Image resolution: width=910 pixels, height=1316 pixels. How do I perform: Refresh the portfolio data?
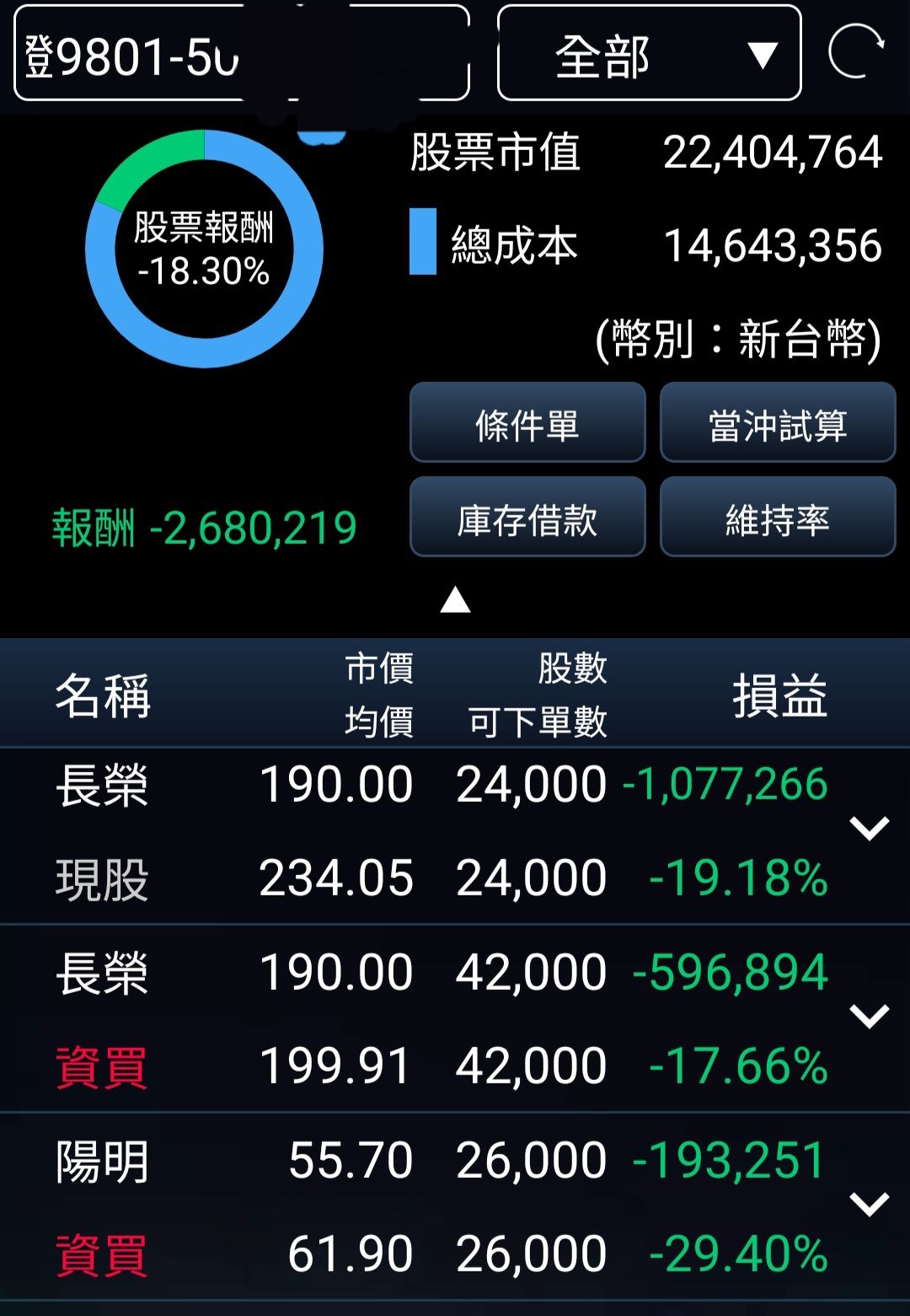[x=855, y=52]
